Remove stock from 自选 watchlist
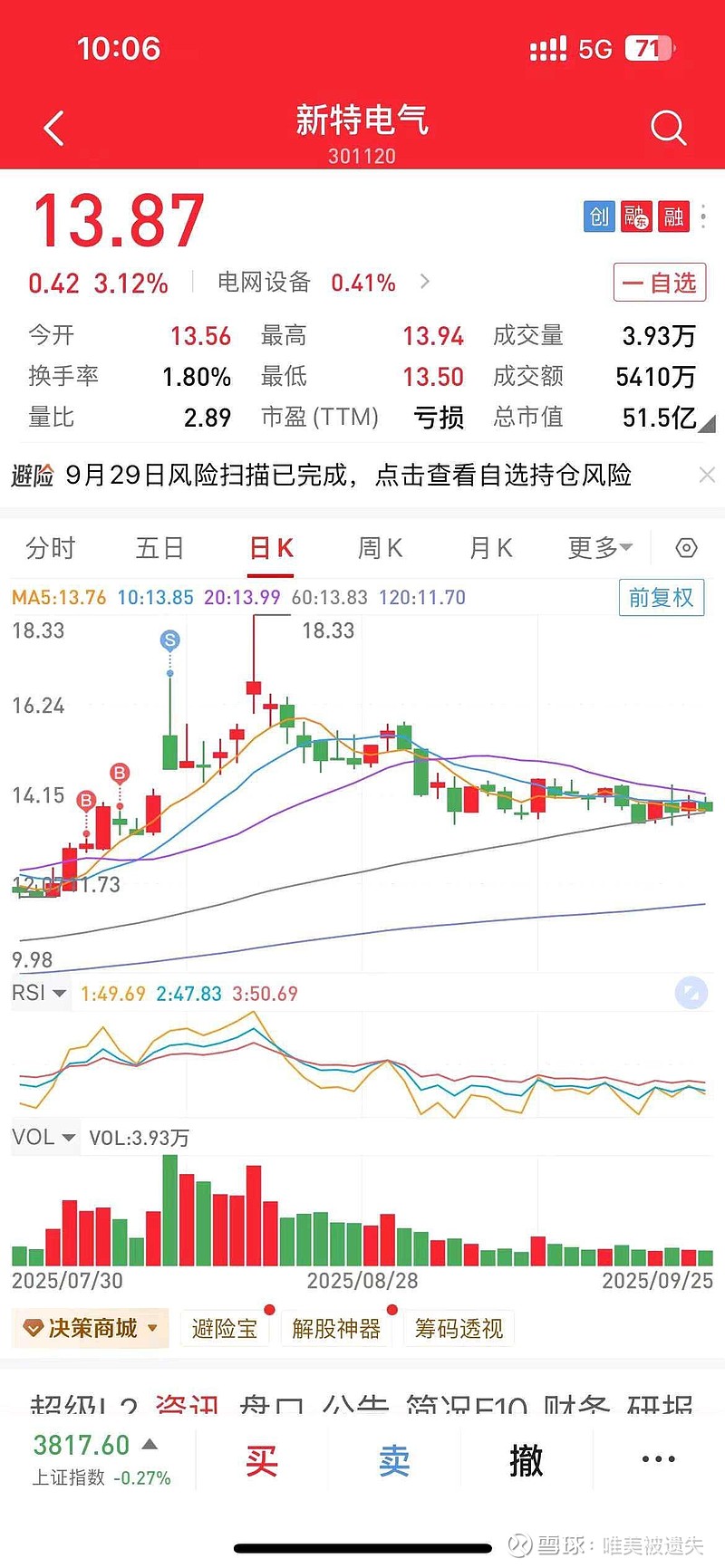Viewport: 725px width, 1568px height. 659,284
